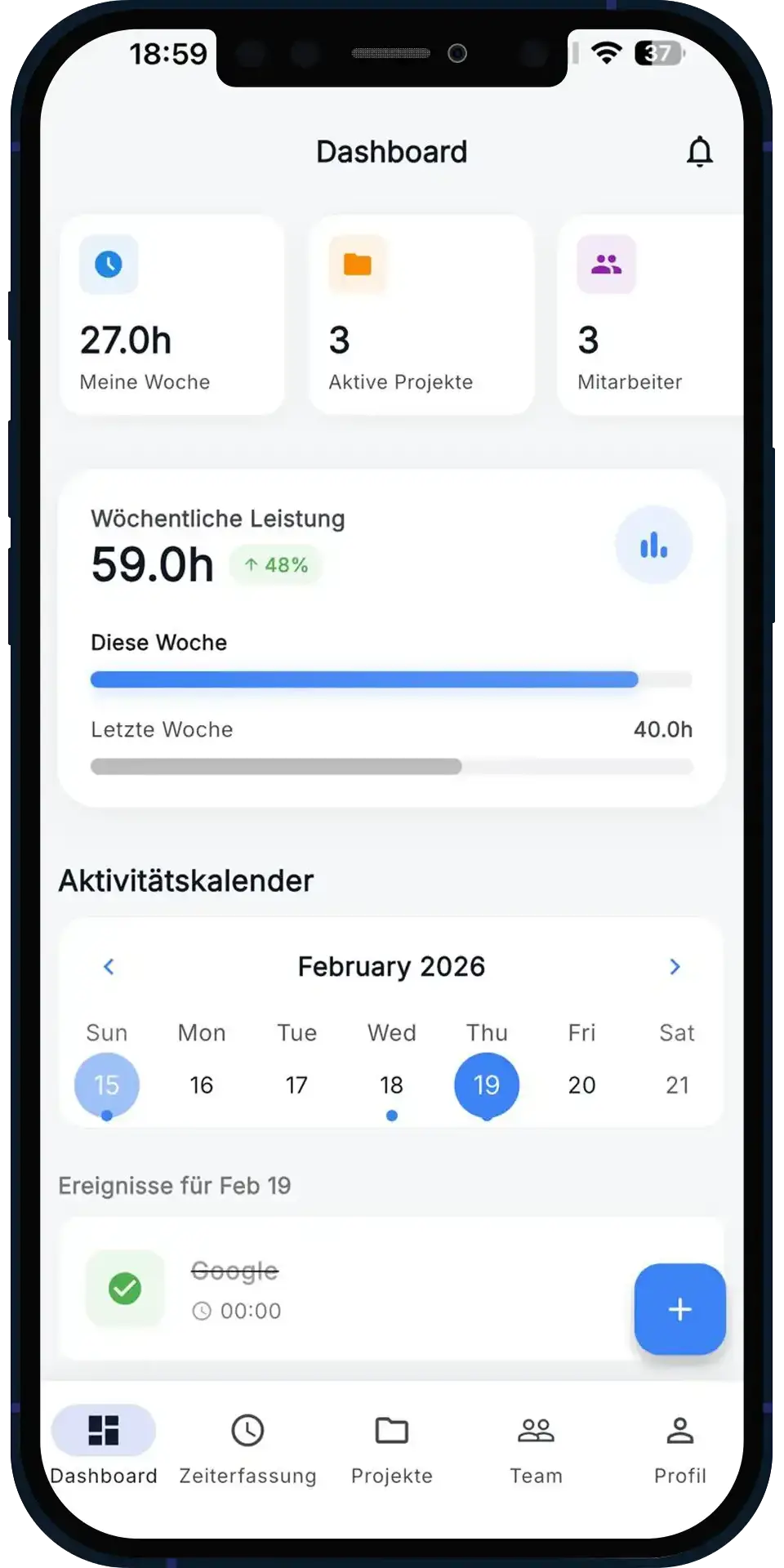Select the Team icon in bottom navigation
Viewport: 784px width, 1568px height.
(x=536, y=1431)
